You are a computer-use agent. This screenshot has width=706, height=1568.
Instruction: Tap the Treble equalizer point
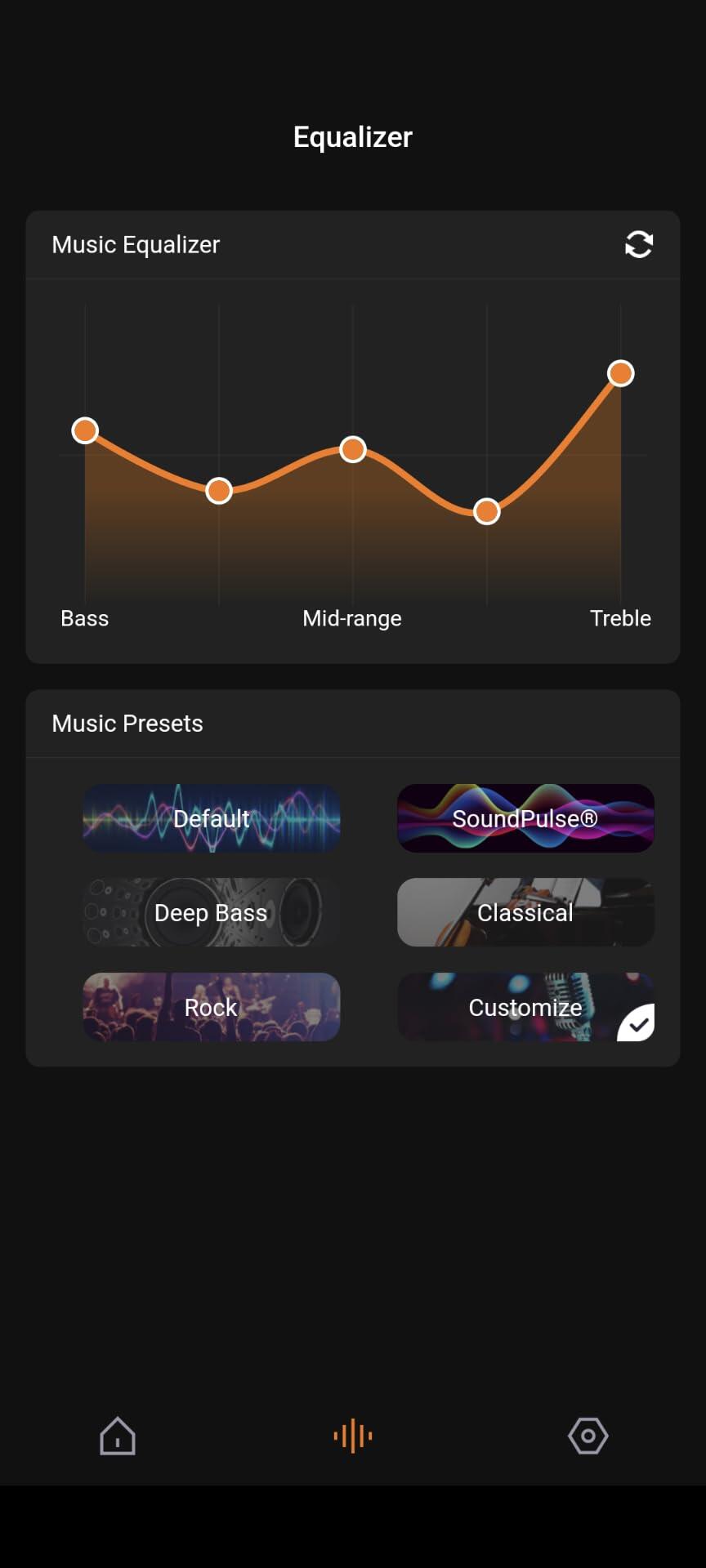pyautogui.click(x=621, y=373)
